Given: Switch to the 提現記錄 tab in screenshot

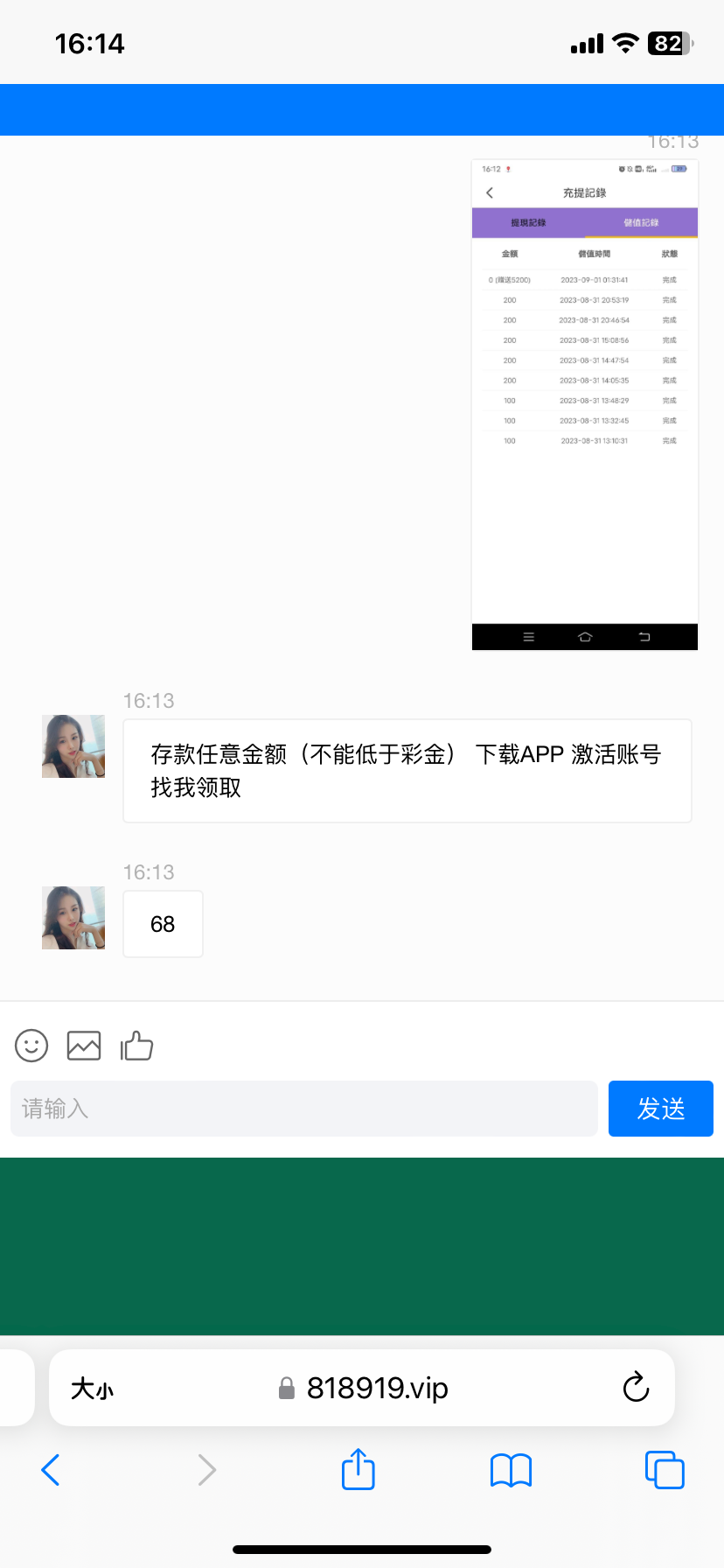Looking at the screenshot, I should (528, 222).
